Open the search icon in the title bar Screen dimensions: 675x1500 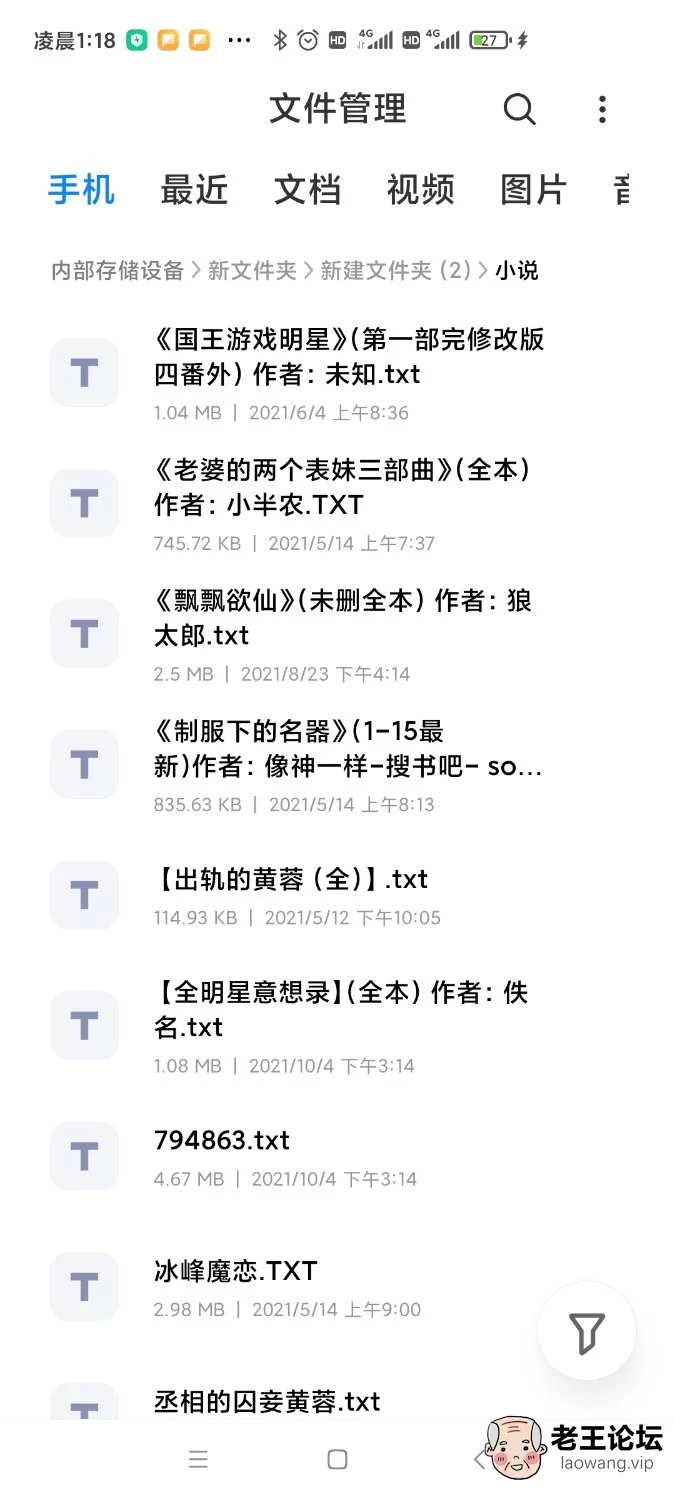519,109
